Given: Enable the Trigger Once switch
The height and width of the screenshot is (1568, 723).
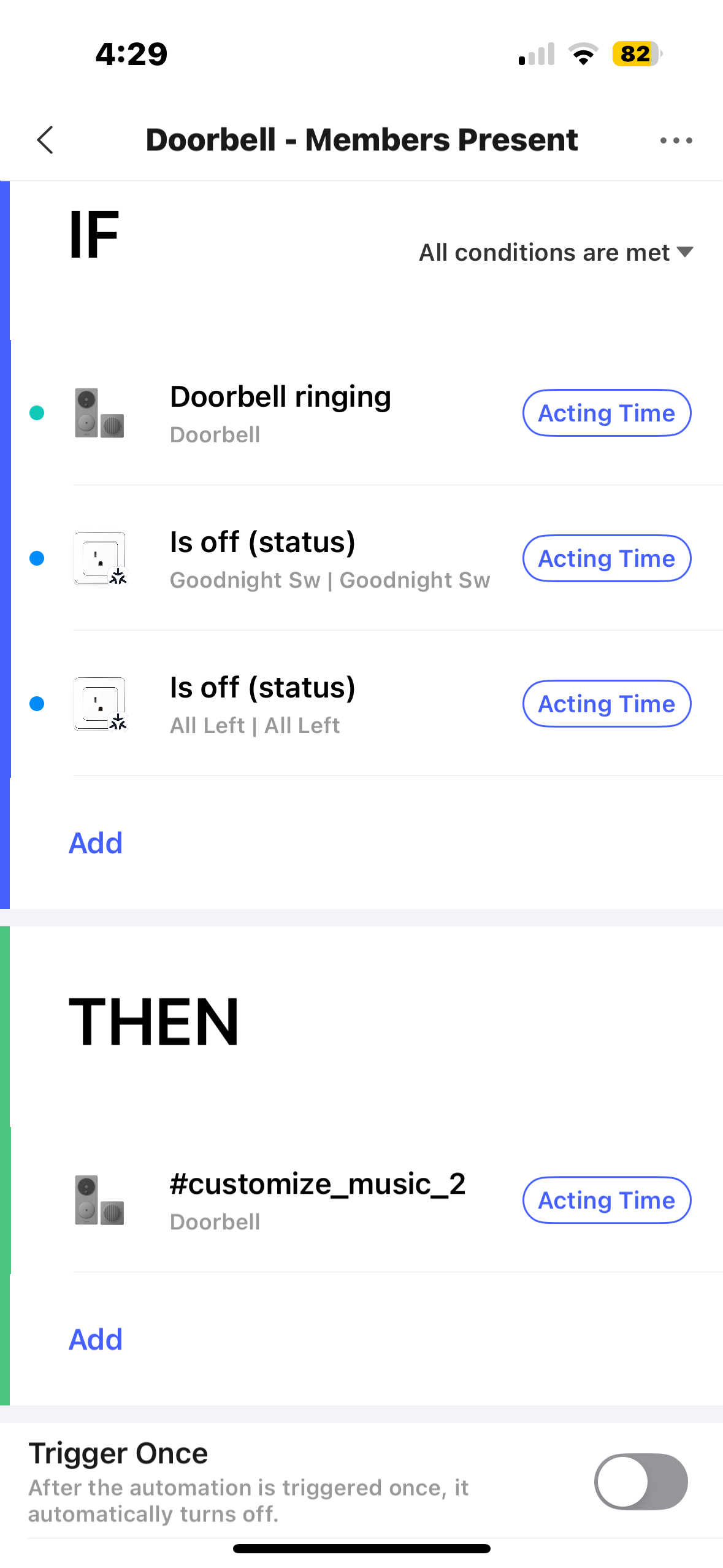Looking at the screenshot, I should click(x=640, y=1482).
